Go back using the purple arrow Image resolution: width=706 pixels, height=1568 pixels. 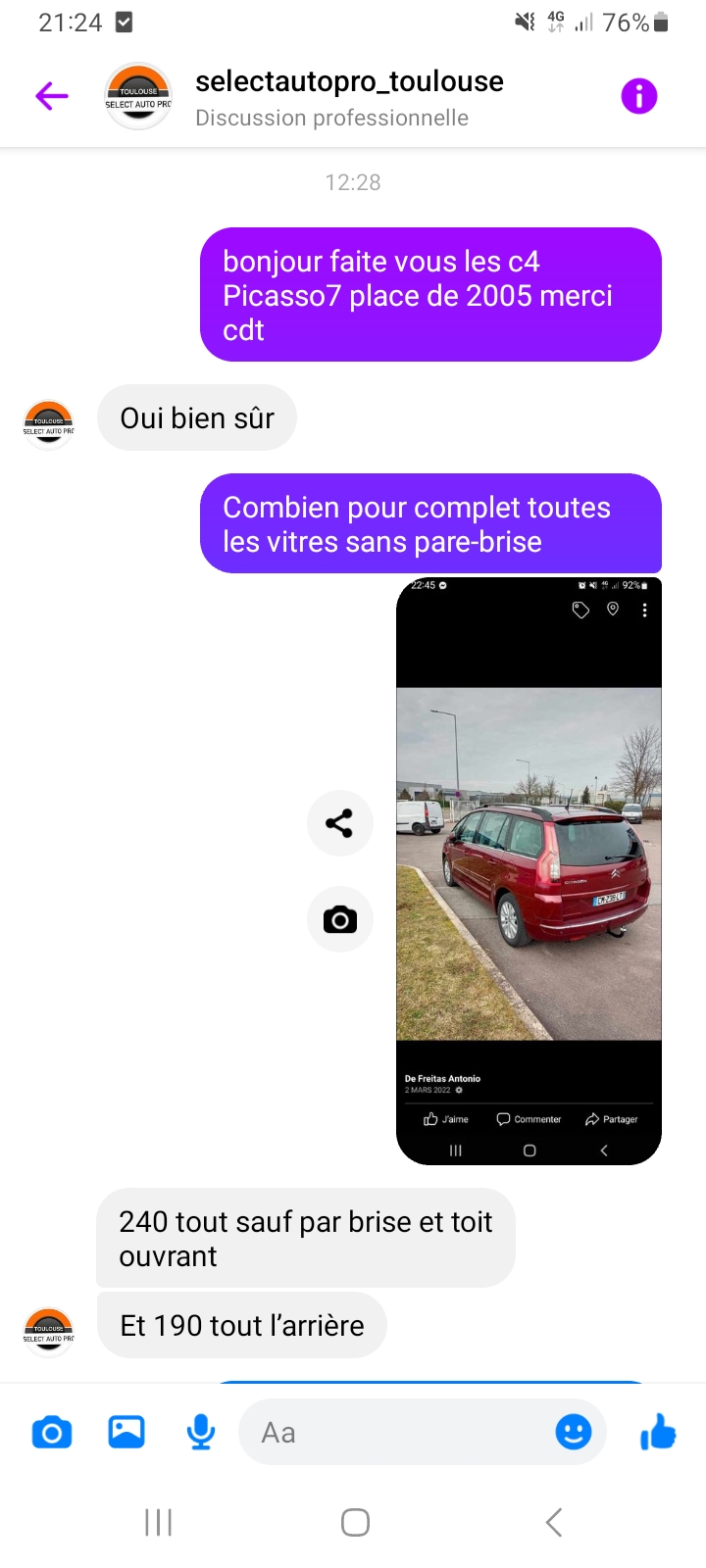(52, 96)
